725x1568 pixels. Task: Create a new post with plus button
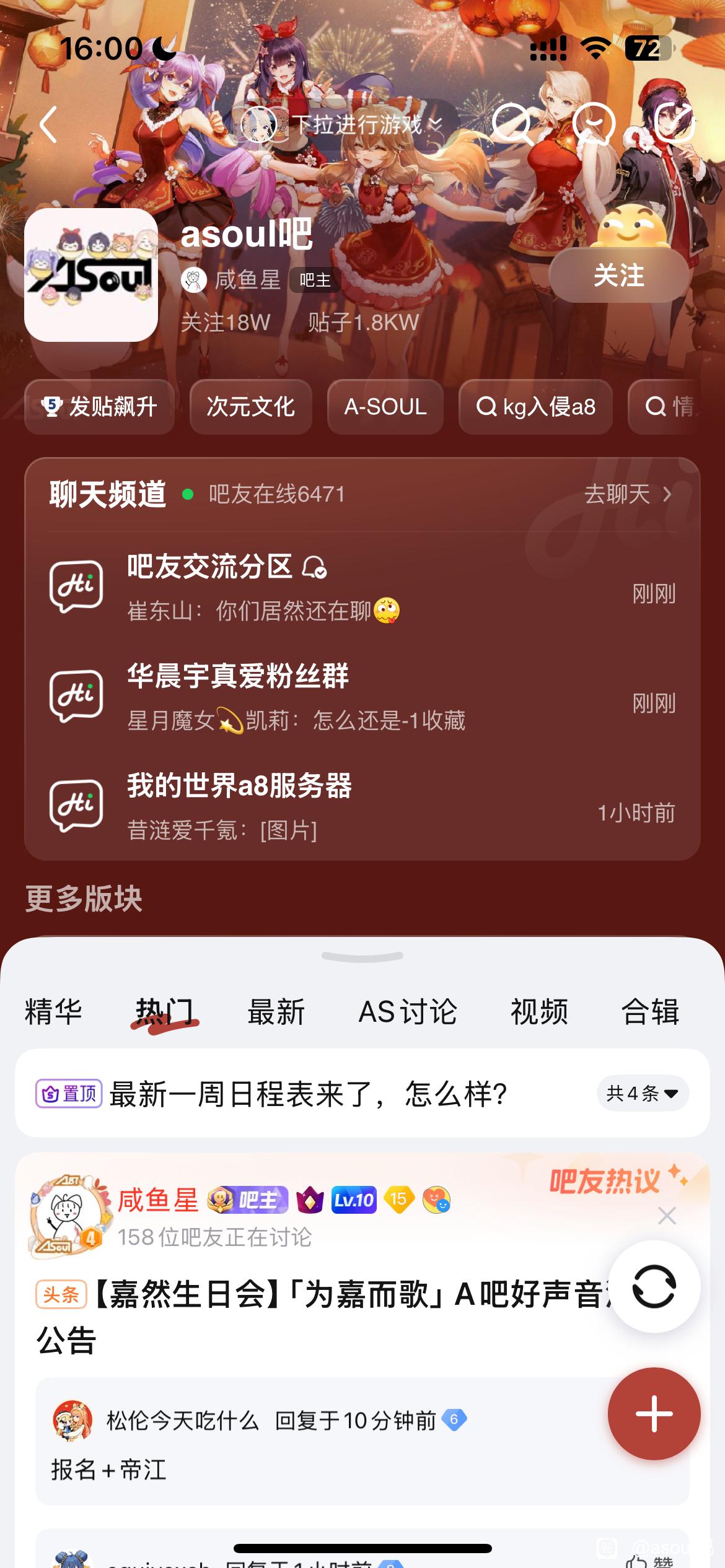[654, 1414]
